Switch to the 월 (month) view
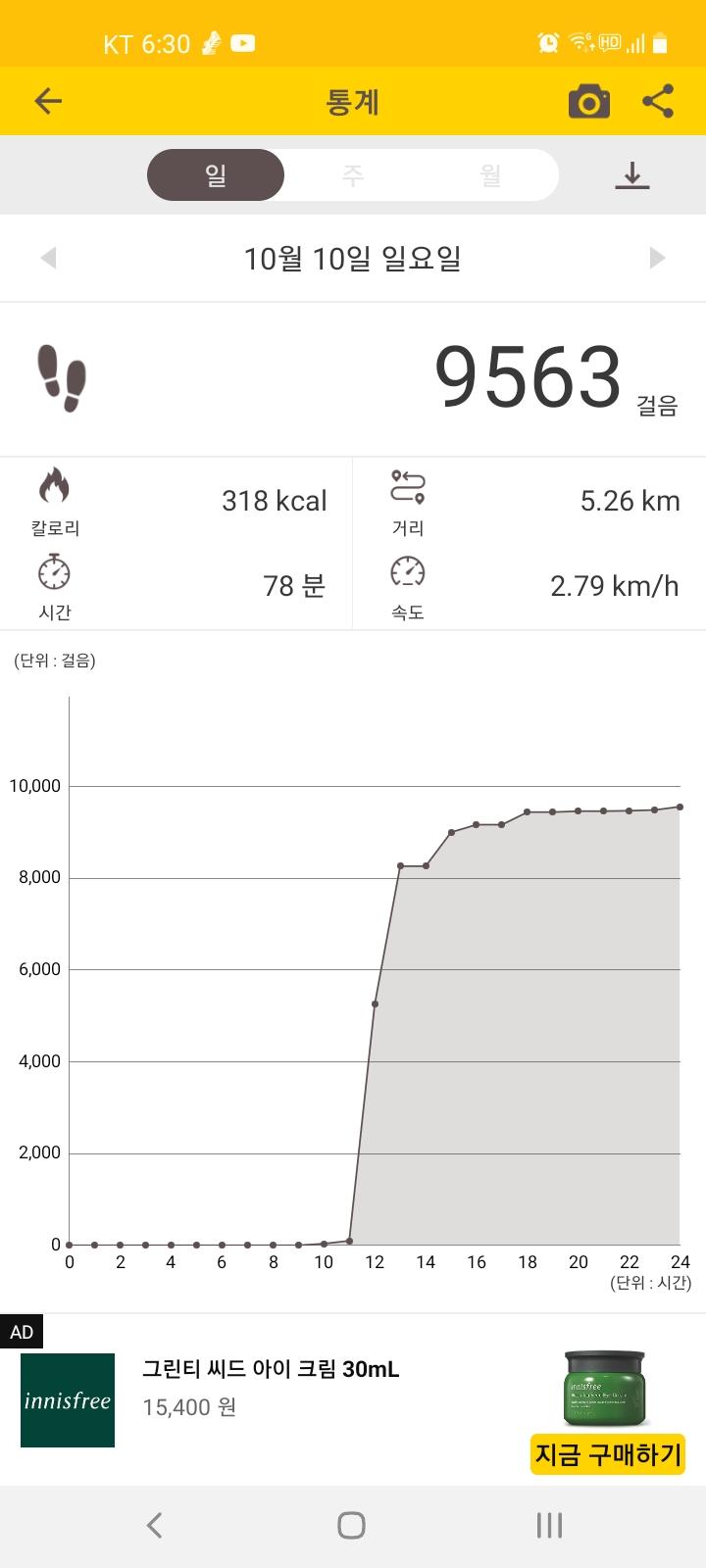Screen dimensions: 706x1568 tap(490, 175)
